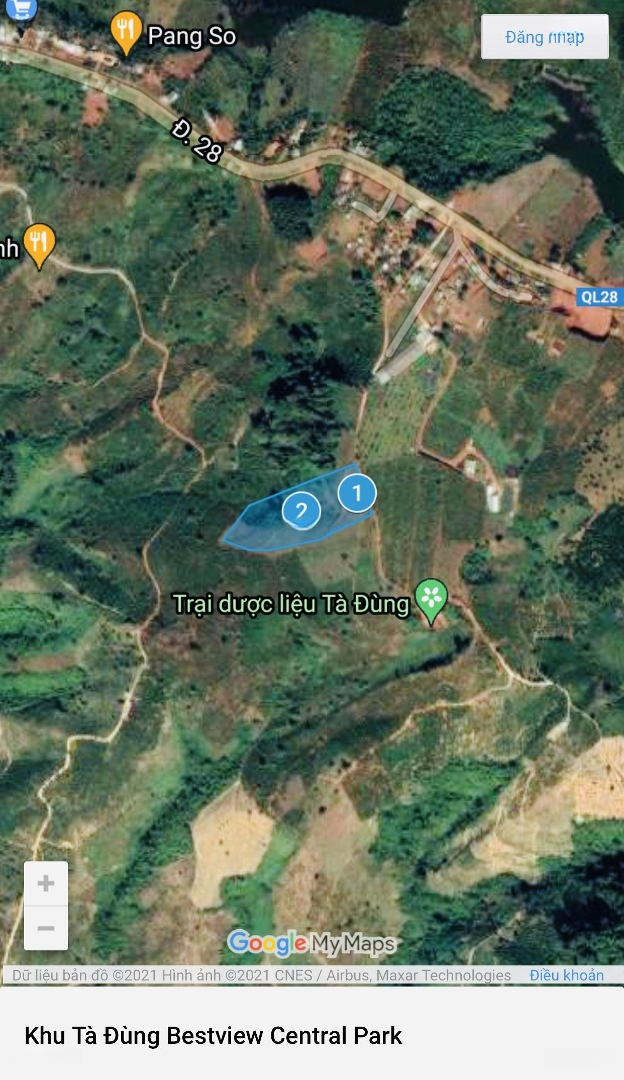
Task: Open the Pang So restaurant pin
Action: 126,33
